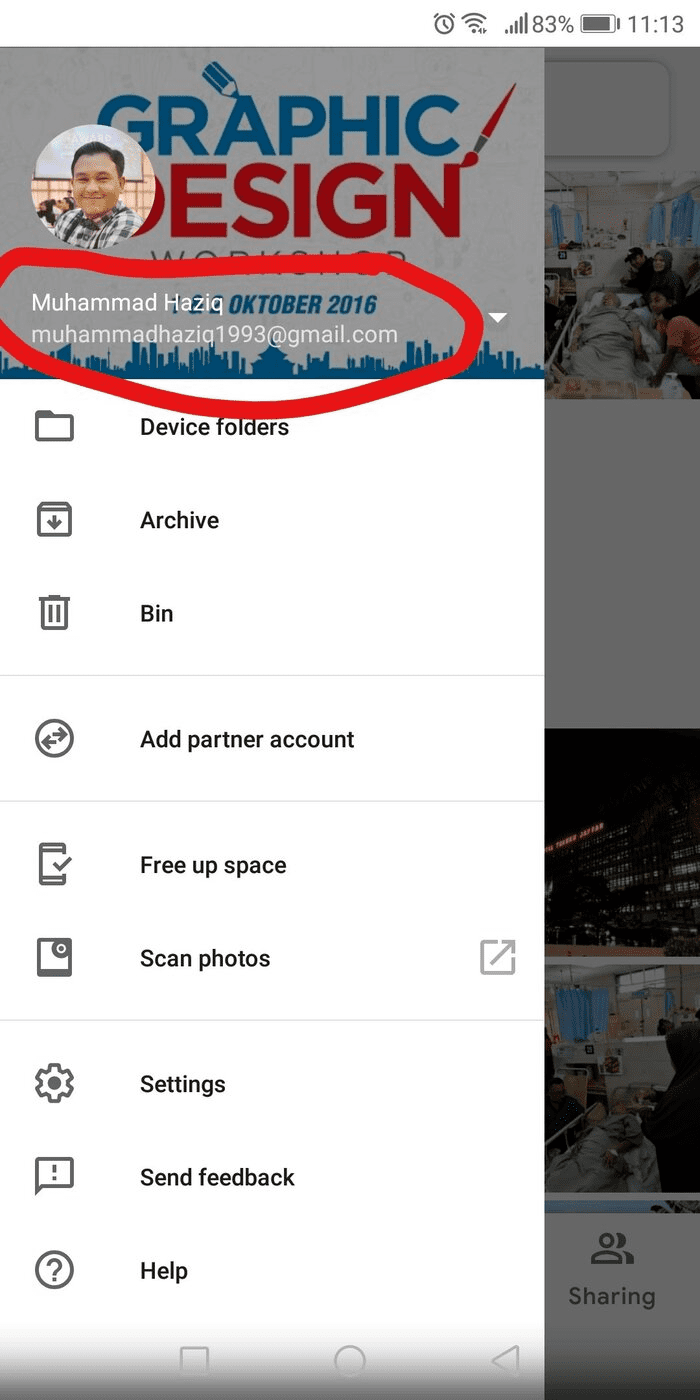This screenshot has width=700, height=1400.
Task: Open Device folders
Action: [x=214, y=427]
